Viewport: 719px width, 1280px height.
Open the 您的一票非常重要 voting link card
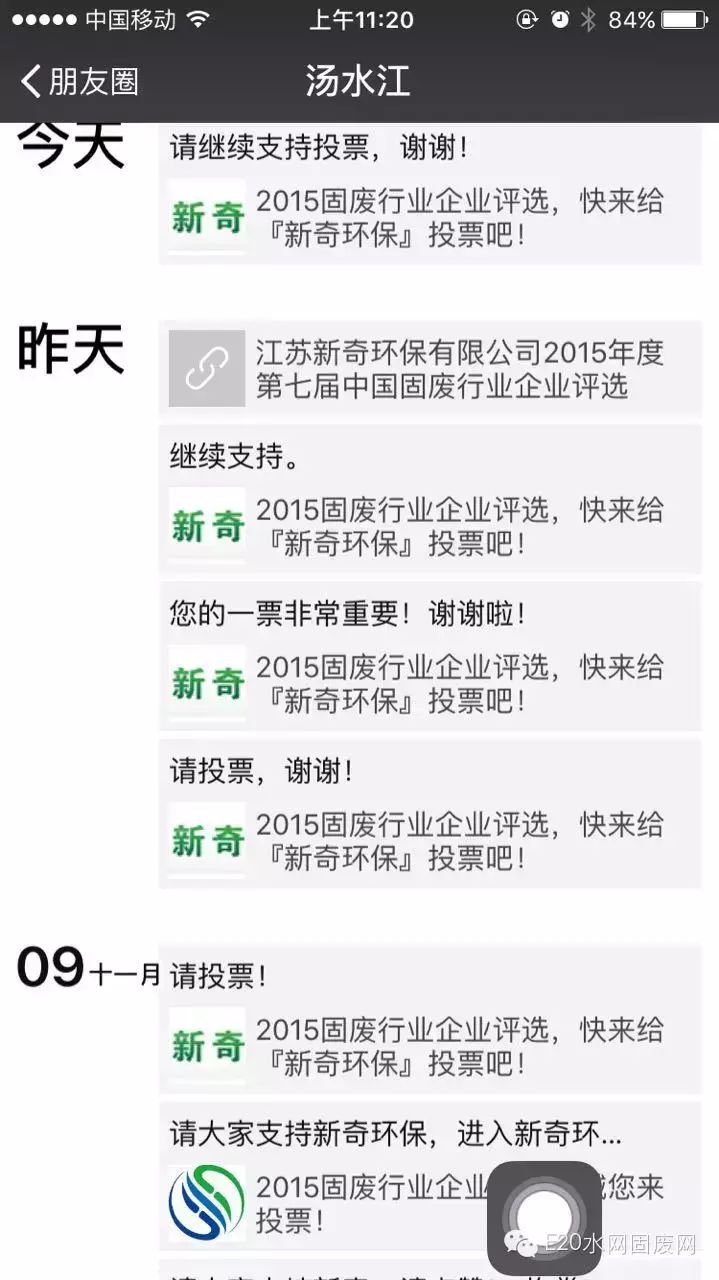click(x=430, y=683)
